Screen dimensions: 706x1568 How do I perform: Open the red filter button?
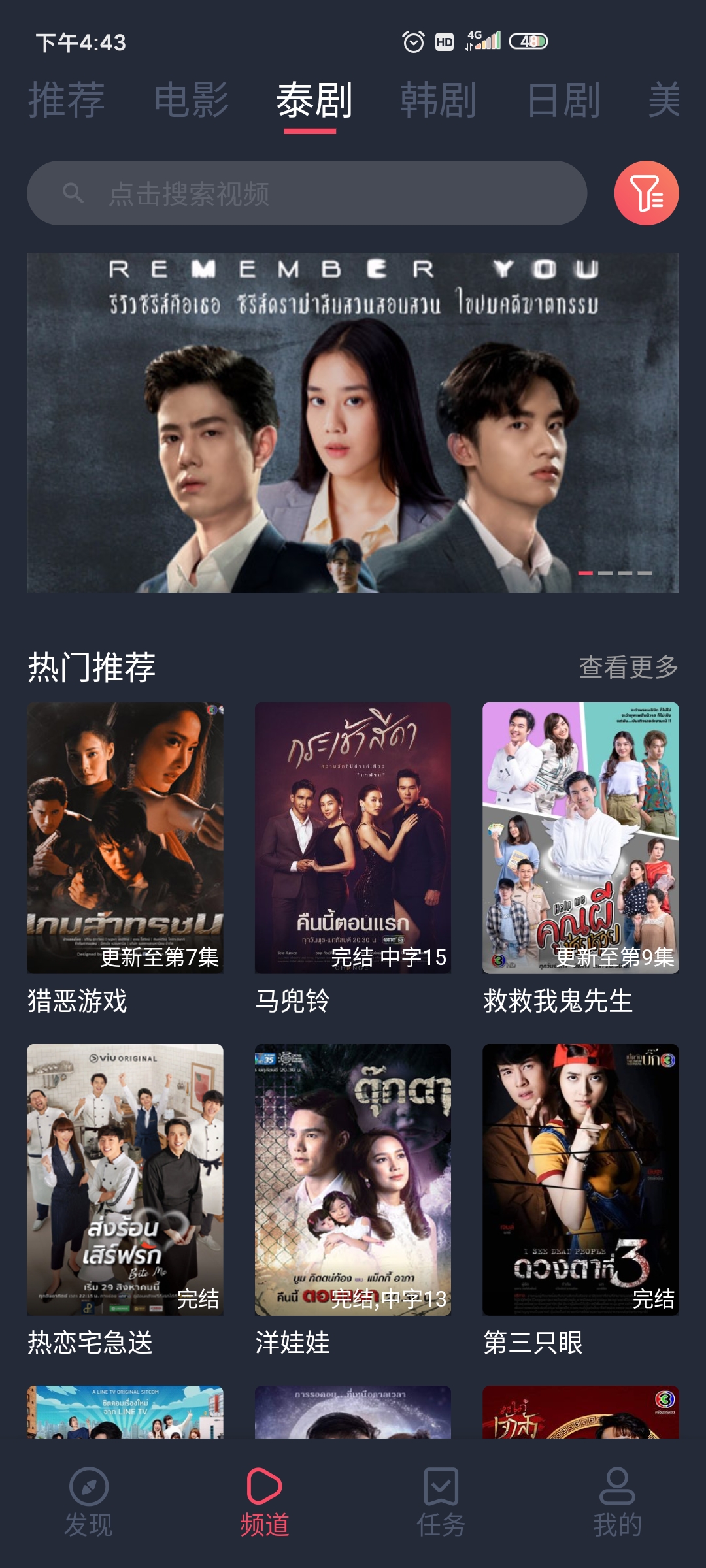click(646, 193)
